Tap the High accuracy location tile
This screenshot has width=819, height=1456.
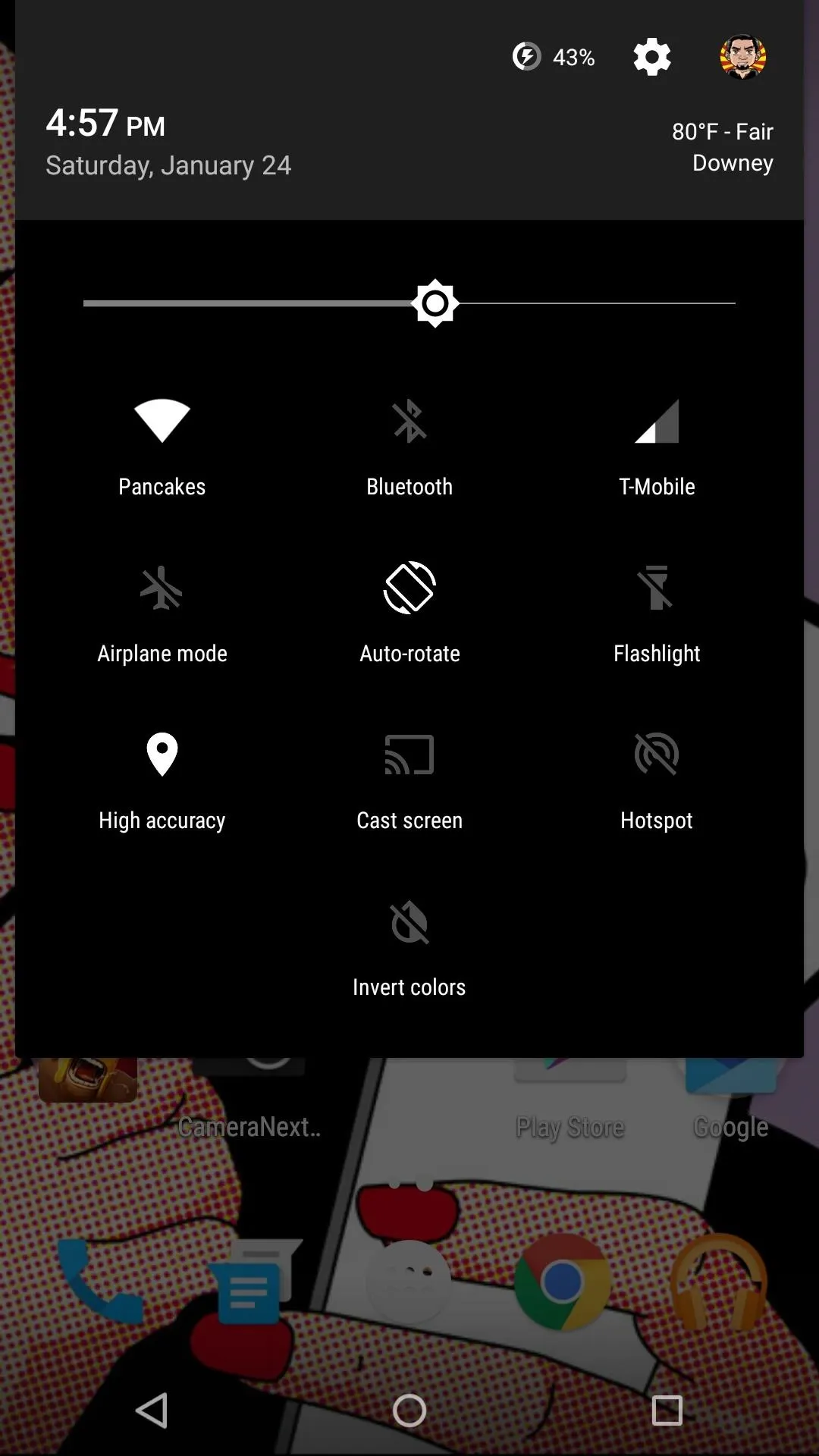[x=162, y=781]
